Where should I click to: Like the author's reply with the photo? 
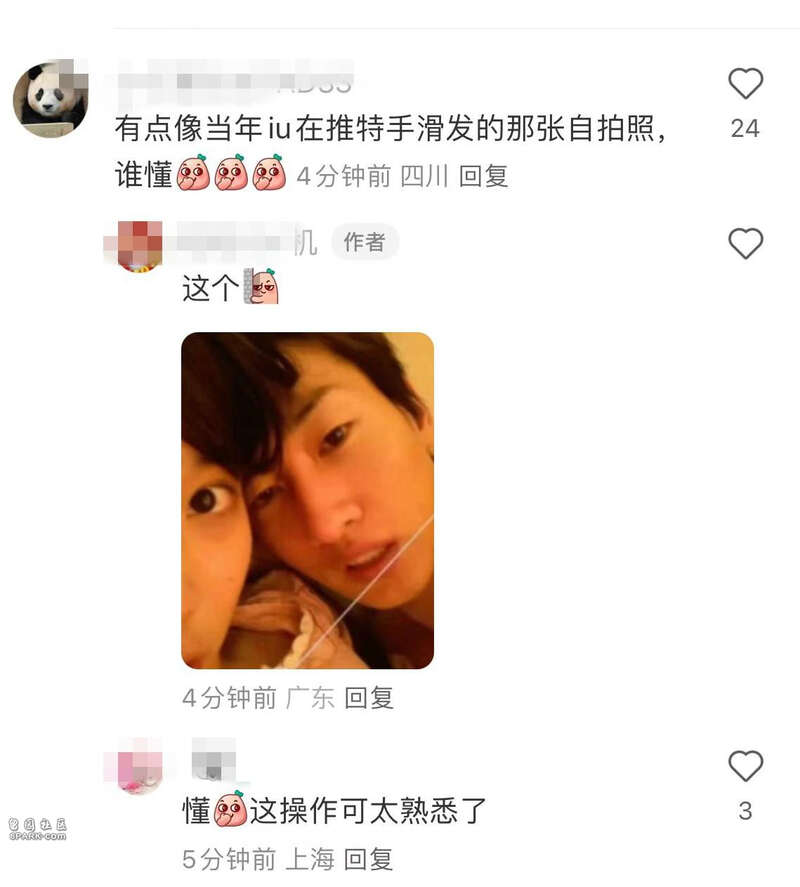coord(745,243)
